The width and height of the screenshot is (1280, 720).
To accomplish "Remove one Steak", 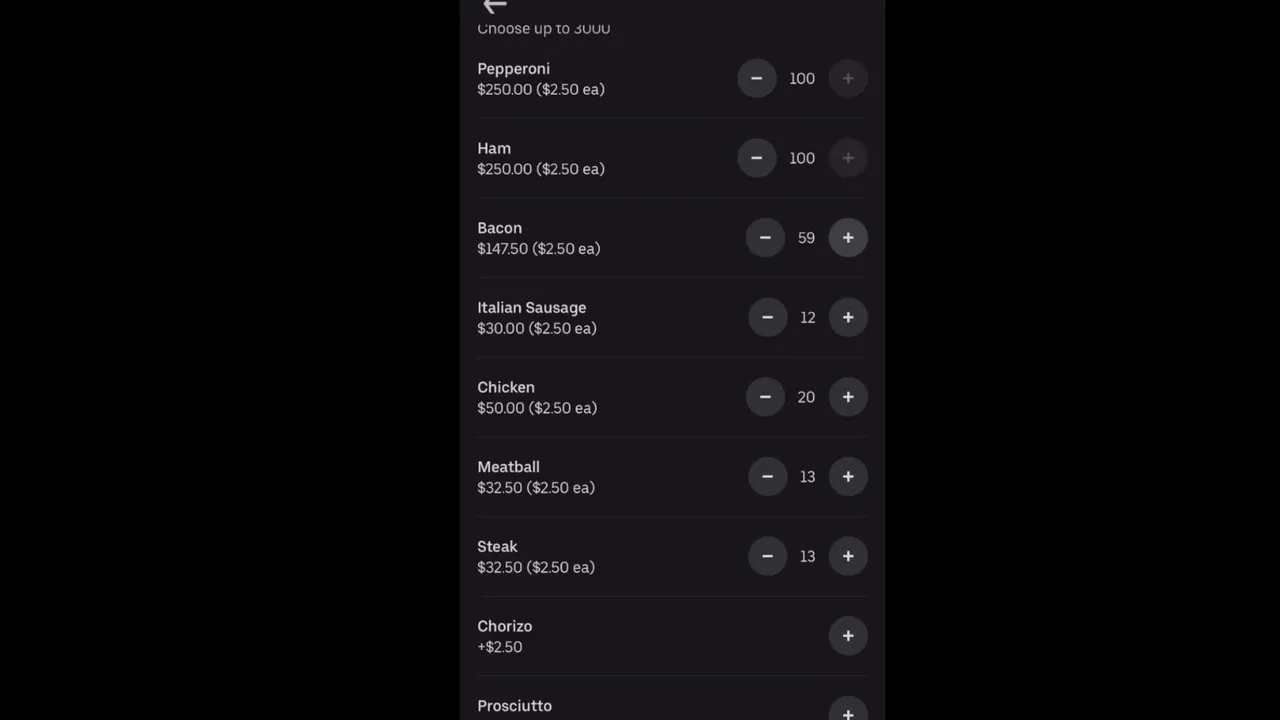I will (x=767, y=556).
